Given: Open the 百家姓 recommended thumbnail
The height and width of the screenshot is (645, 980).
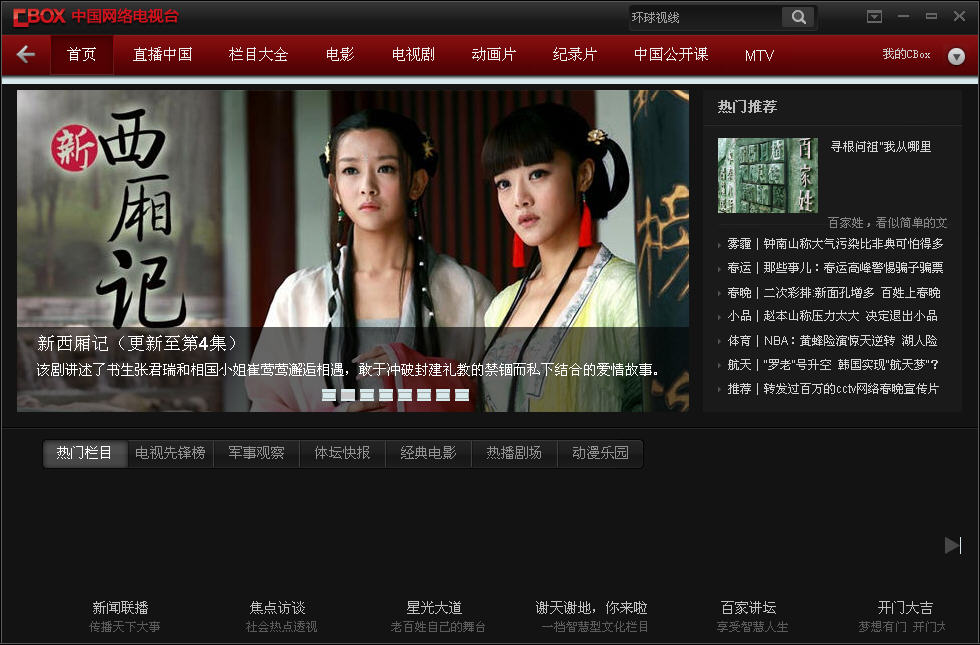Looking at the screenshot, I should [x=767, y=175].
